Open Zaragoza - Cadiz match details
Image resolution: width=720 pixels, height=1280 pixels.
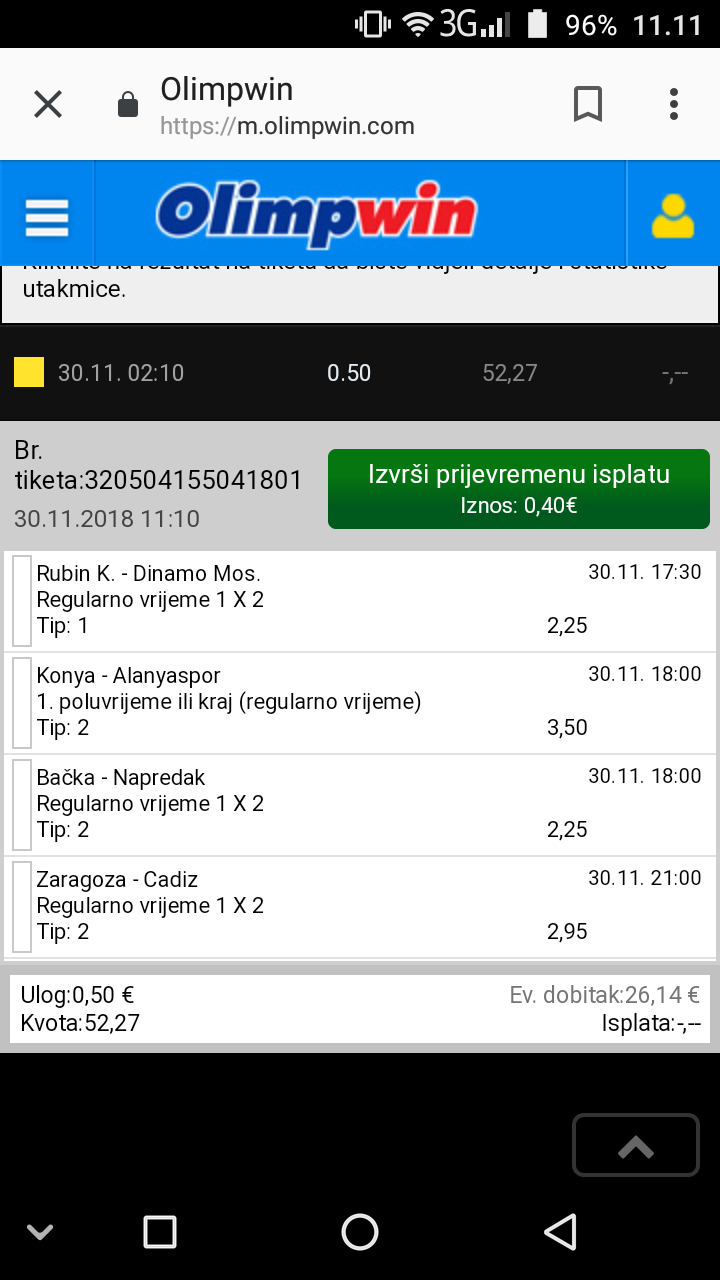pos(360,907)
